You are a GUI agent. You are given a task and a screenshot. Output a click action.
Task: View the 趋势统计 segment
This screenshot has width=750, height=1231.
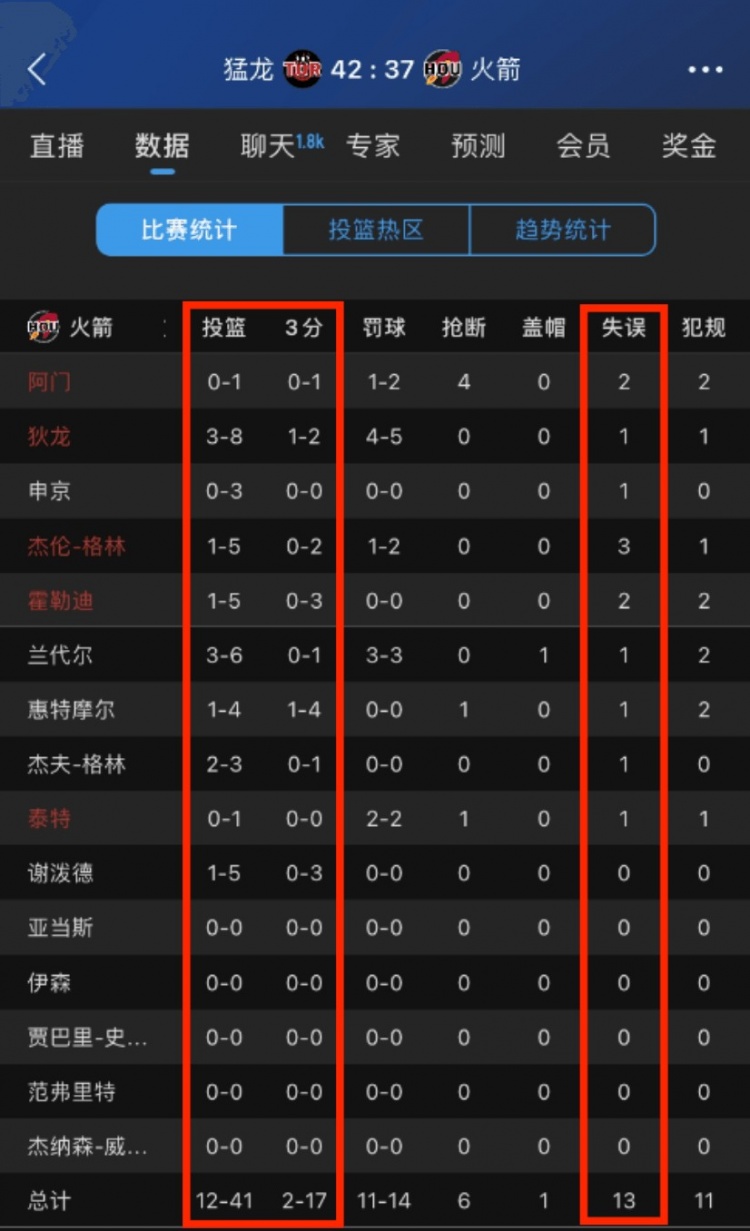coord(562,230)
